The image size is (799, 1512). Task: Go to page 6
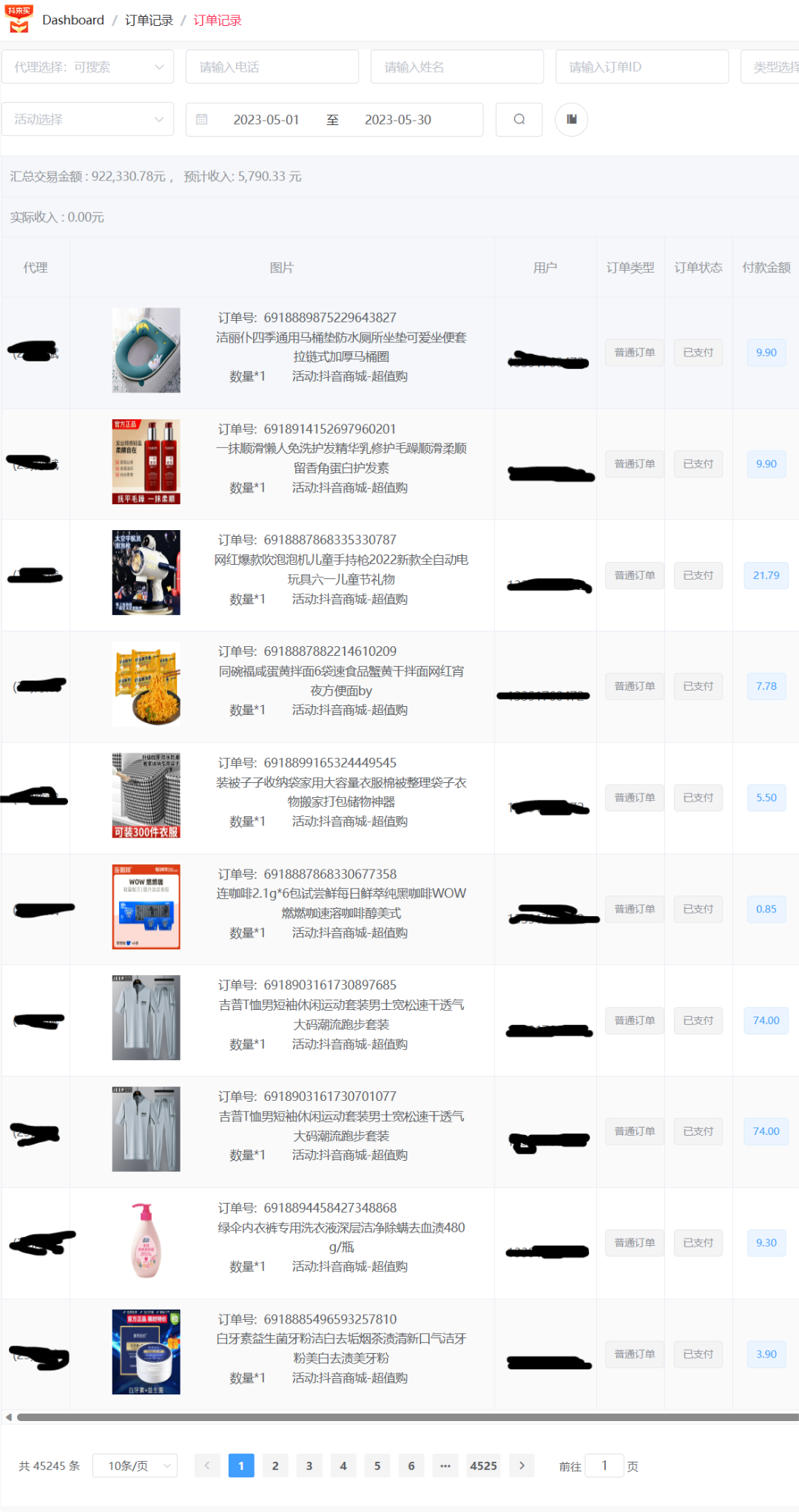pos(411,1465)
